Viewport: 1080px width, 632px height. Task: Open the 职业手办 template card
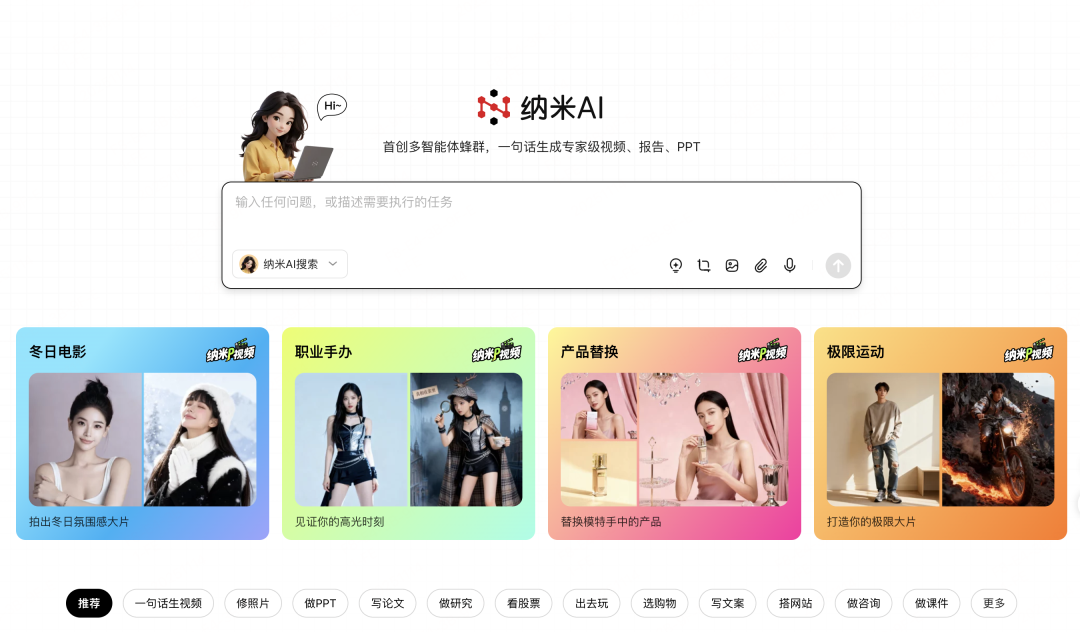tap(408, 434)
